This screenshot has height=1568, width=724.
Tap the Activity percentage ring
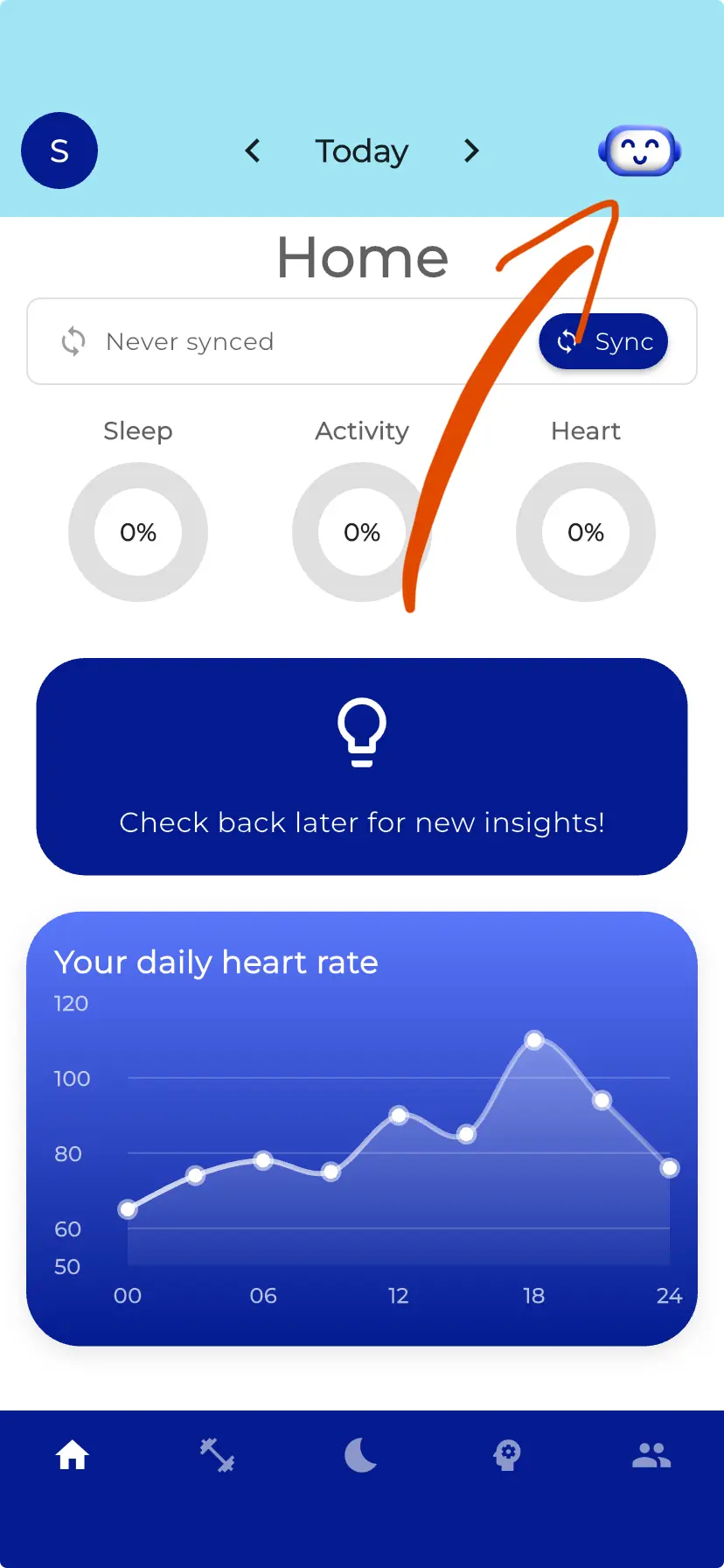[x=362, y=533]
